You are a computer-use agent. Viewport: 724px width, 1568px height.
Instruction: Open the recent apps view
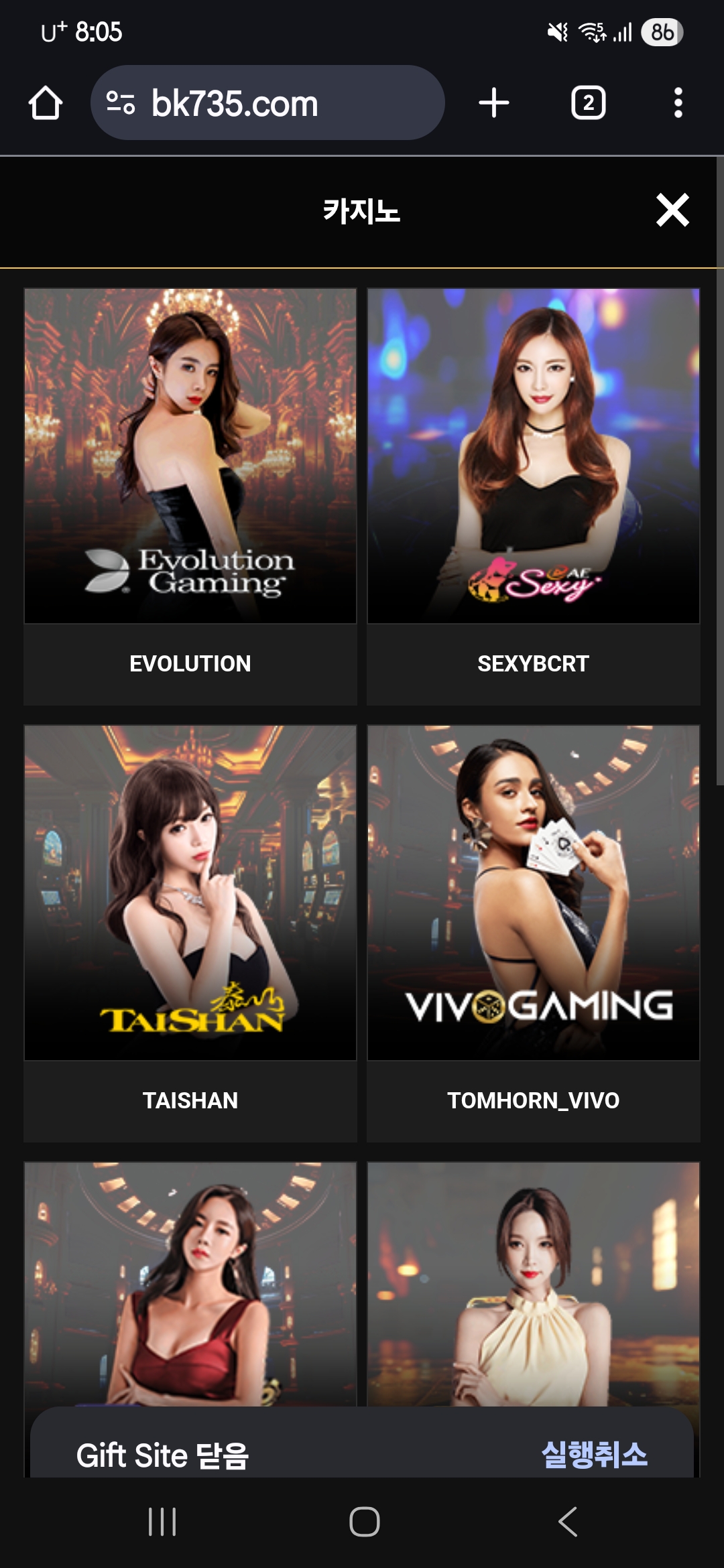pos(162,1521)
